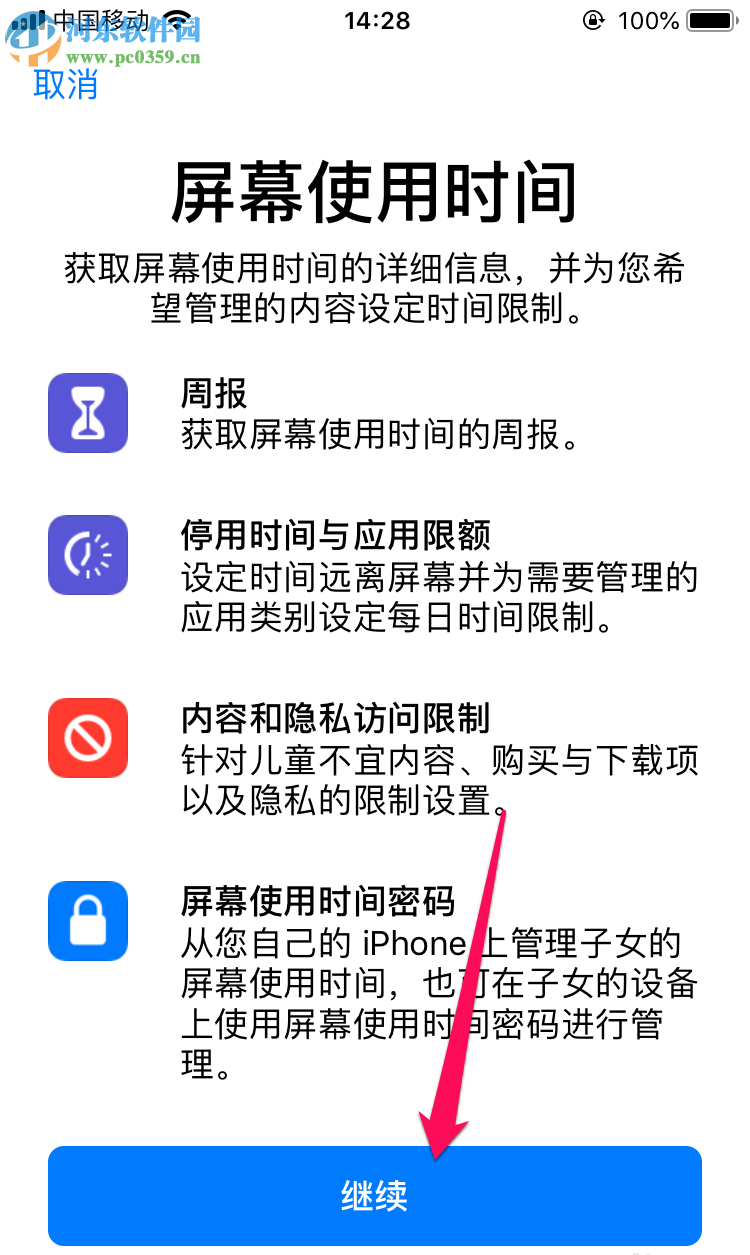750x1255 pixels.
Task: Click the red Content and Privacy Restrictions icon
Action: pyautogui.click(x=88, y=738)
